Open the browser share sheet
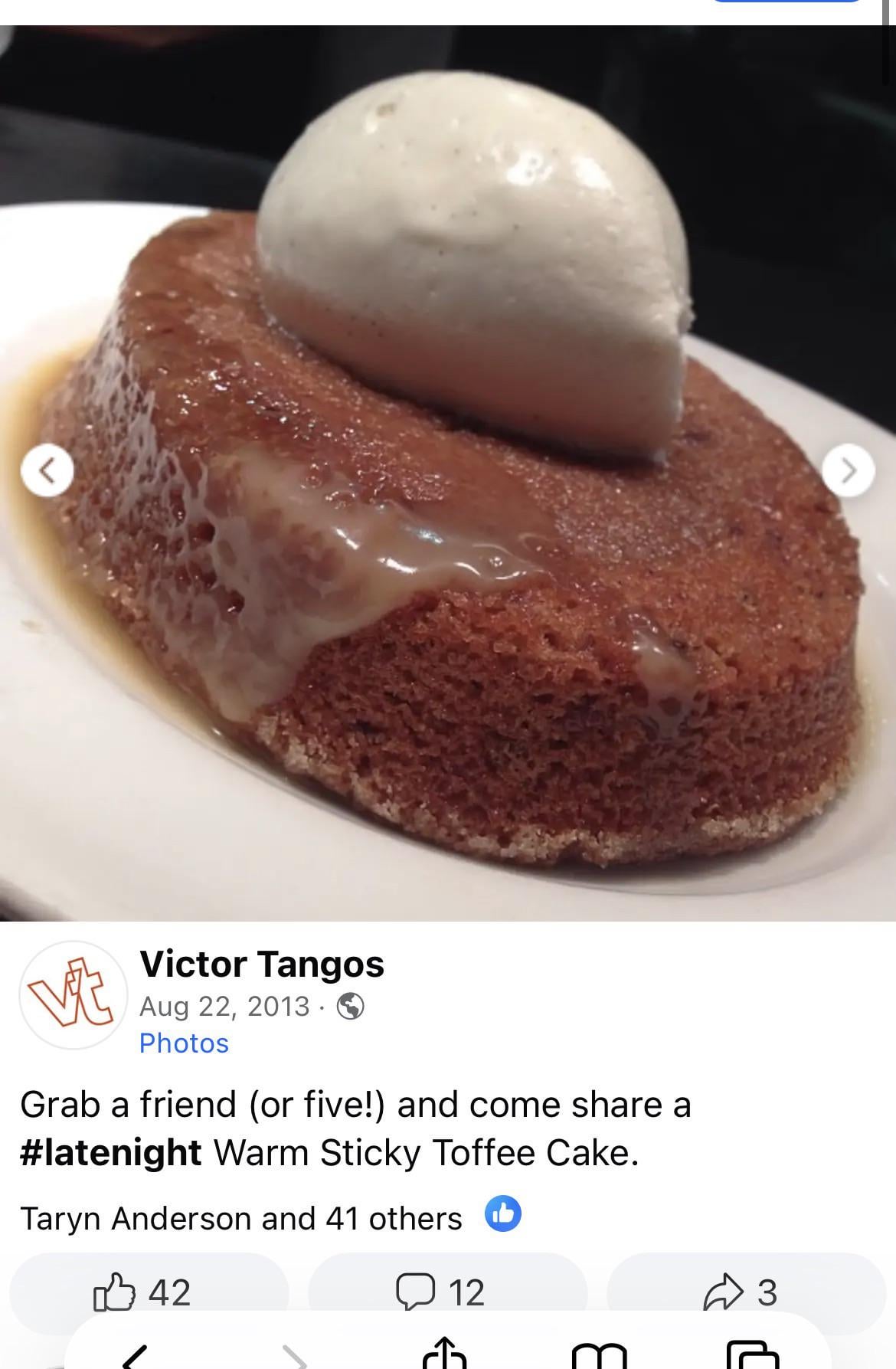This screenshot has height=1369, width=896. click(445, 1354)
